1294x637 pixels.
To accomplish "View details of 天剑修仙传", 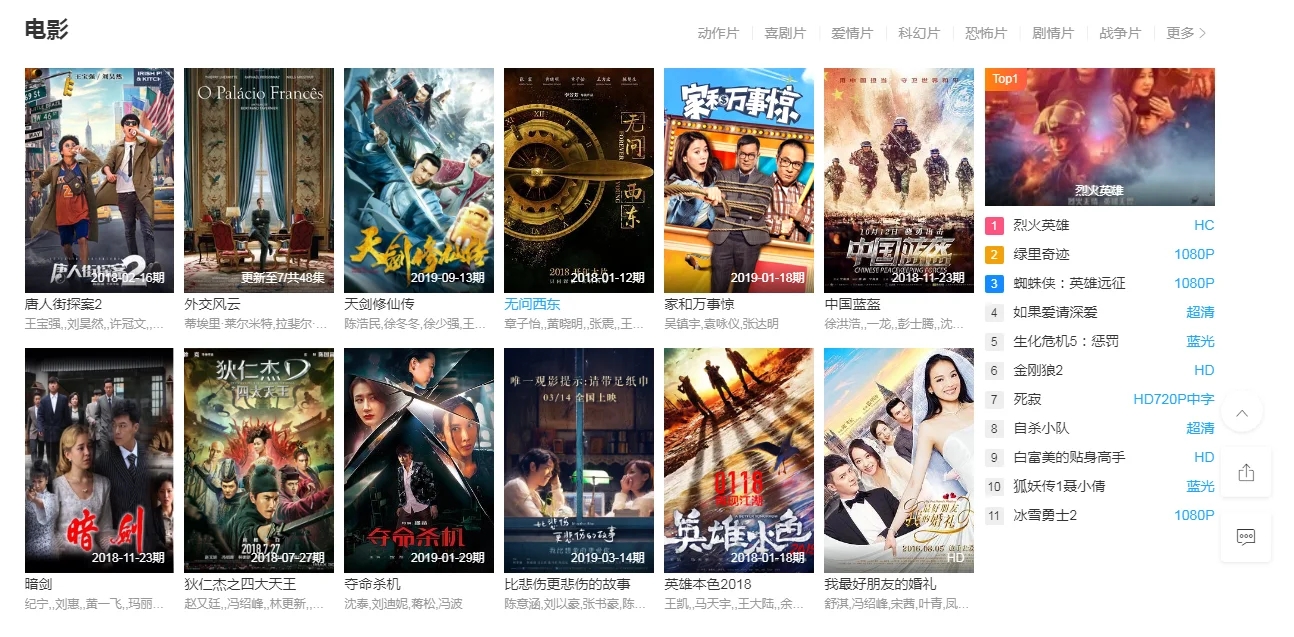I will coord(419,180).
